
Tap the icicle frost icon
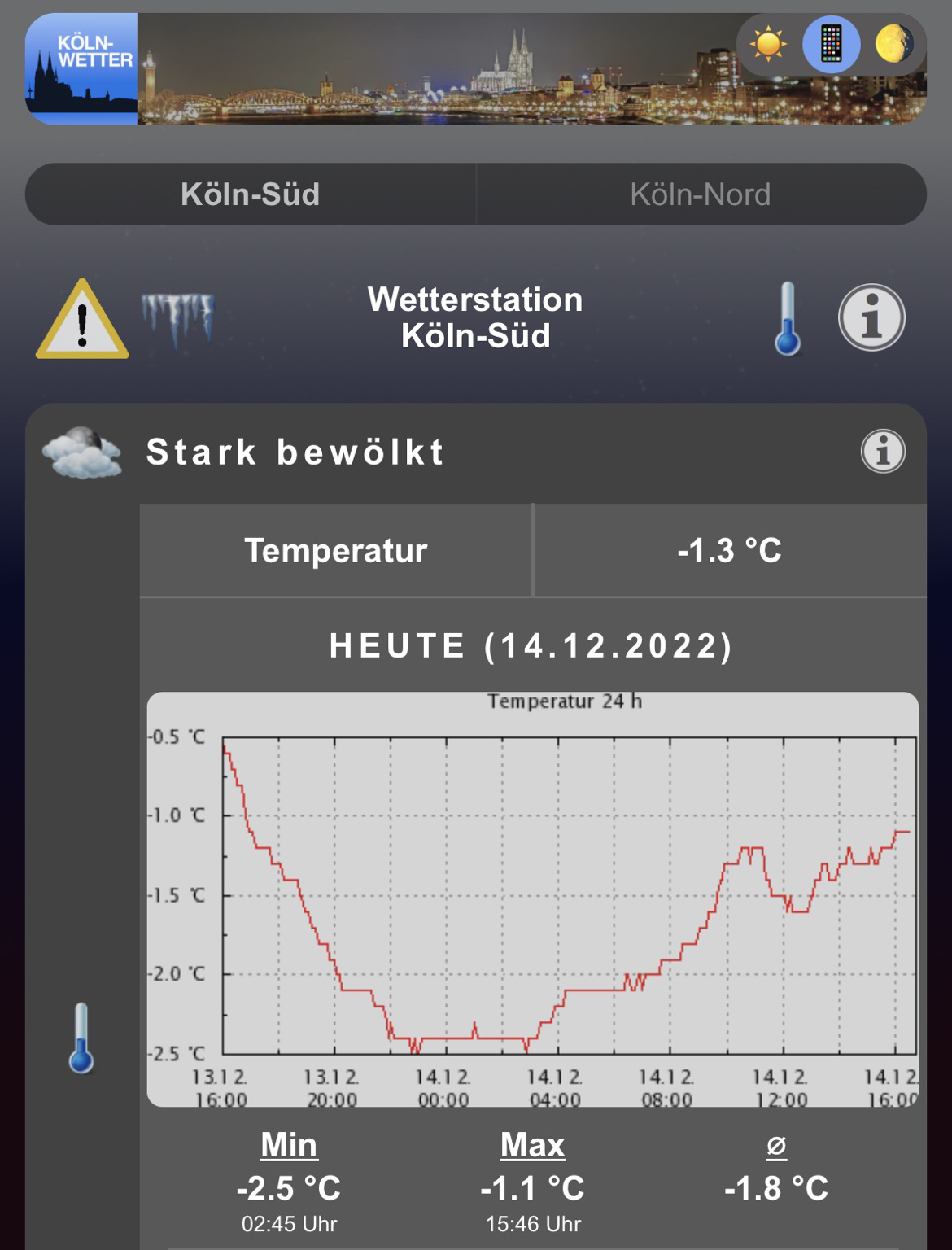click(177, 317)
